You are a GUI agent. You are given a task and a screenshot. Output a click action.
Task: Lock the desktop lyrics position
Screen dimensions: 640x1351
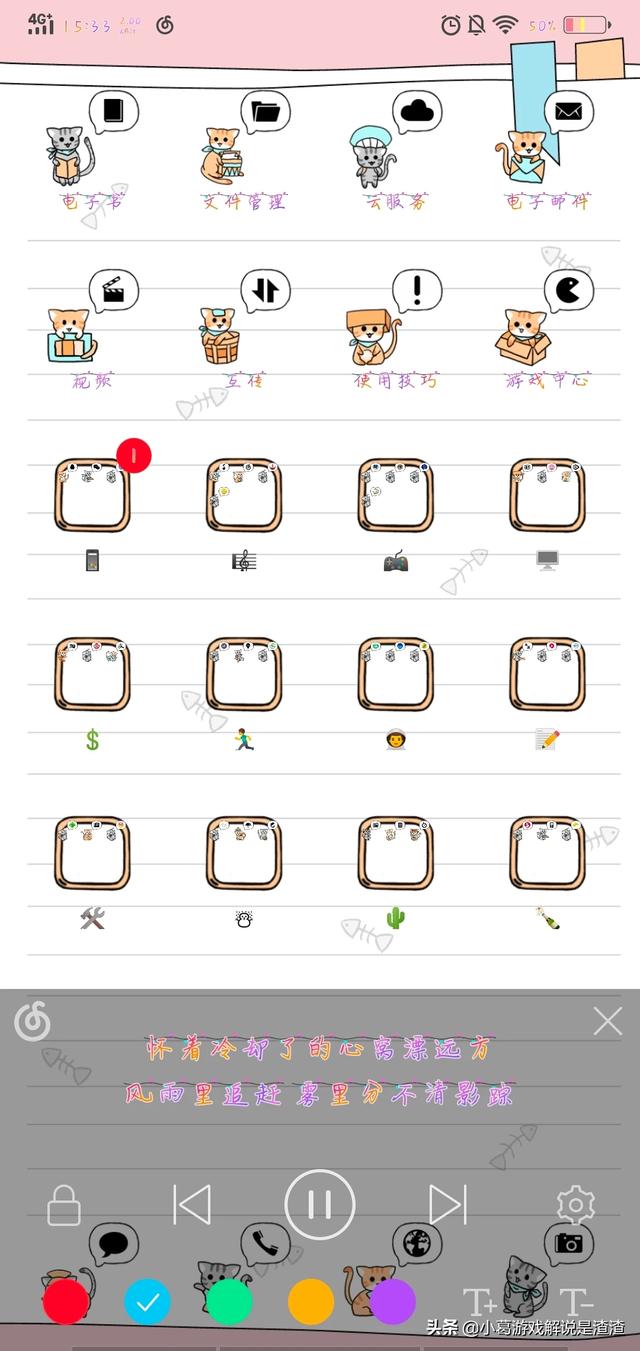coord(64,1205)
